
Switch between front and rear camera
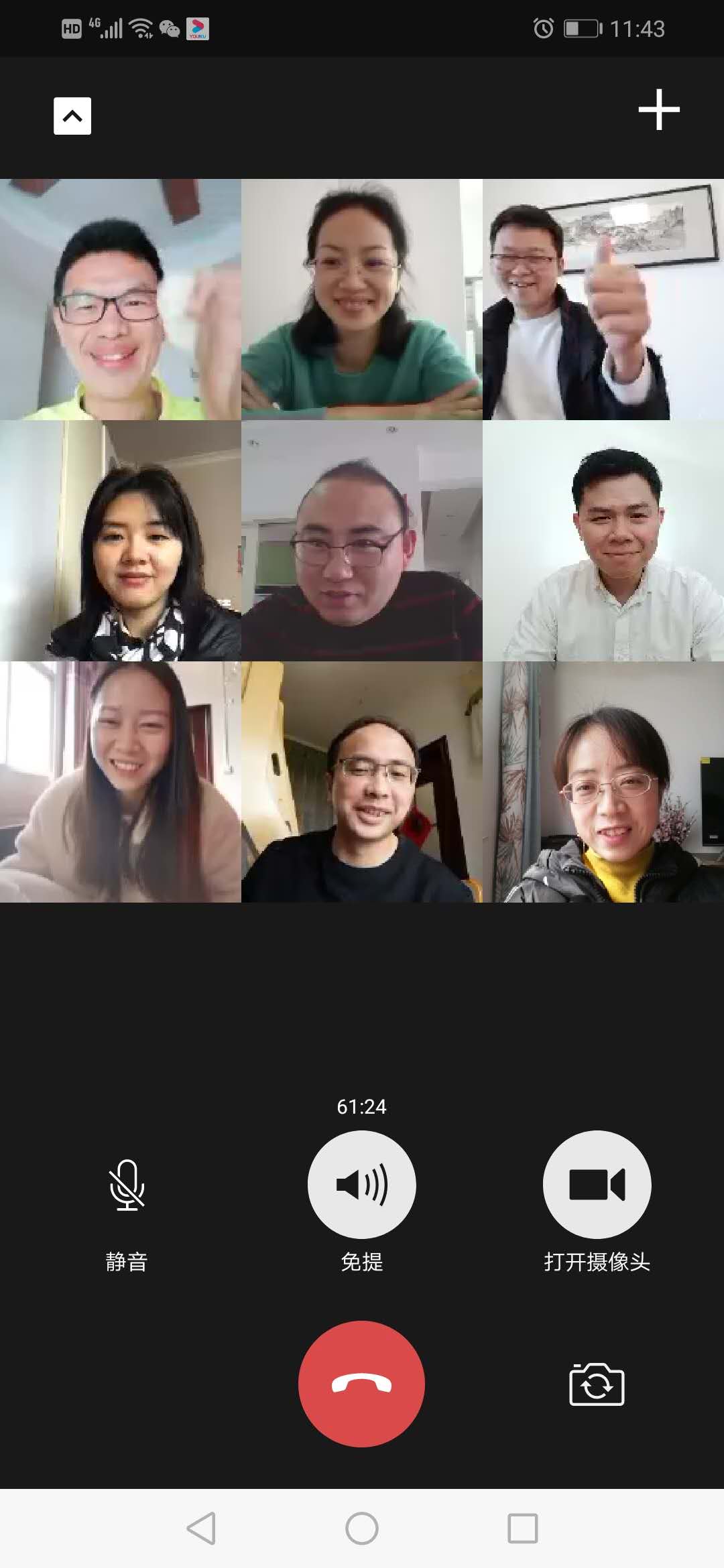[x=597, y=1384]
